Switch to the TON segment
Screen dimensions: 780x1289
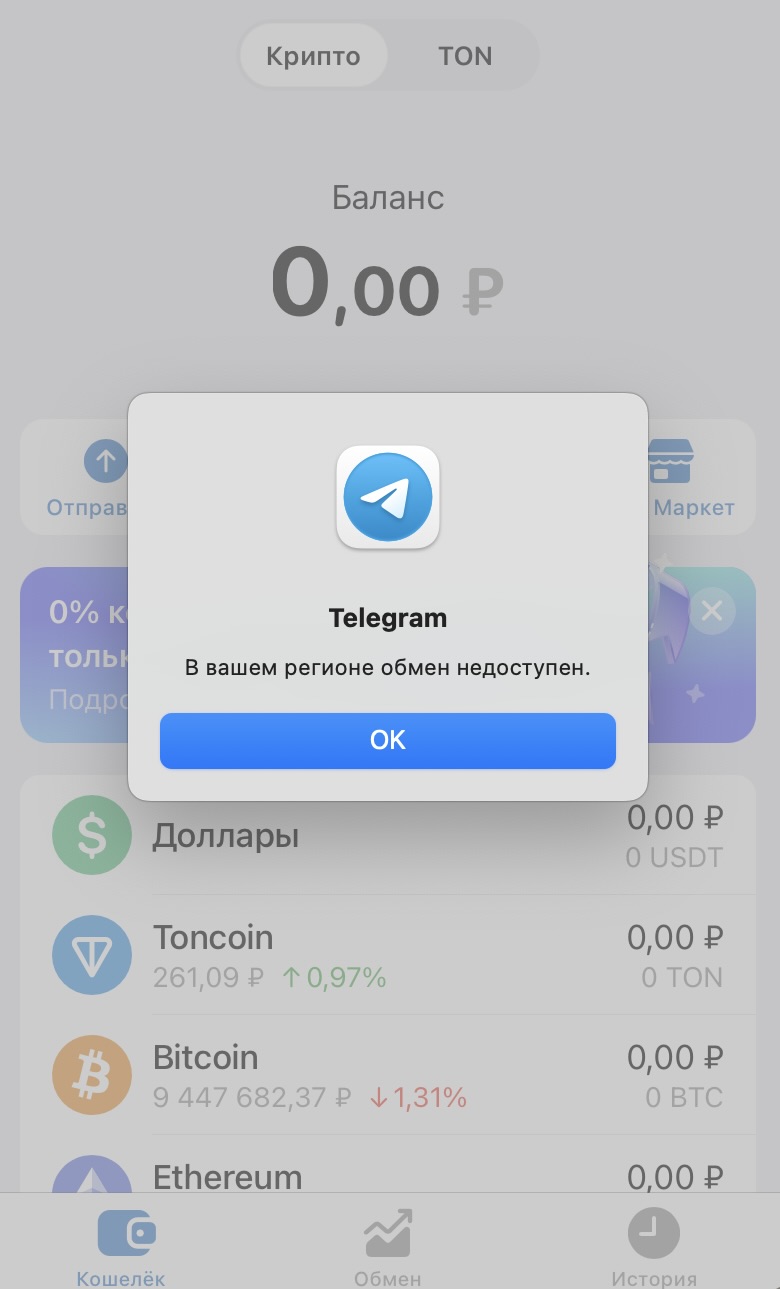coord(465,56)
